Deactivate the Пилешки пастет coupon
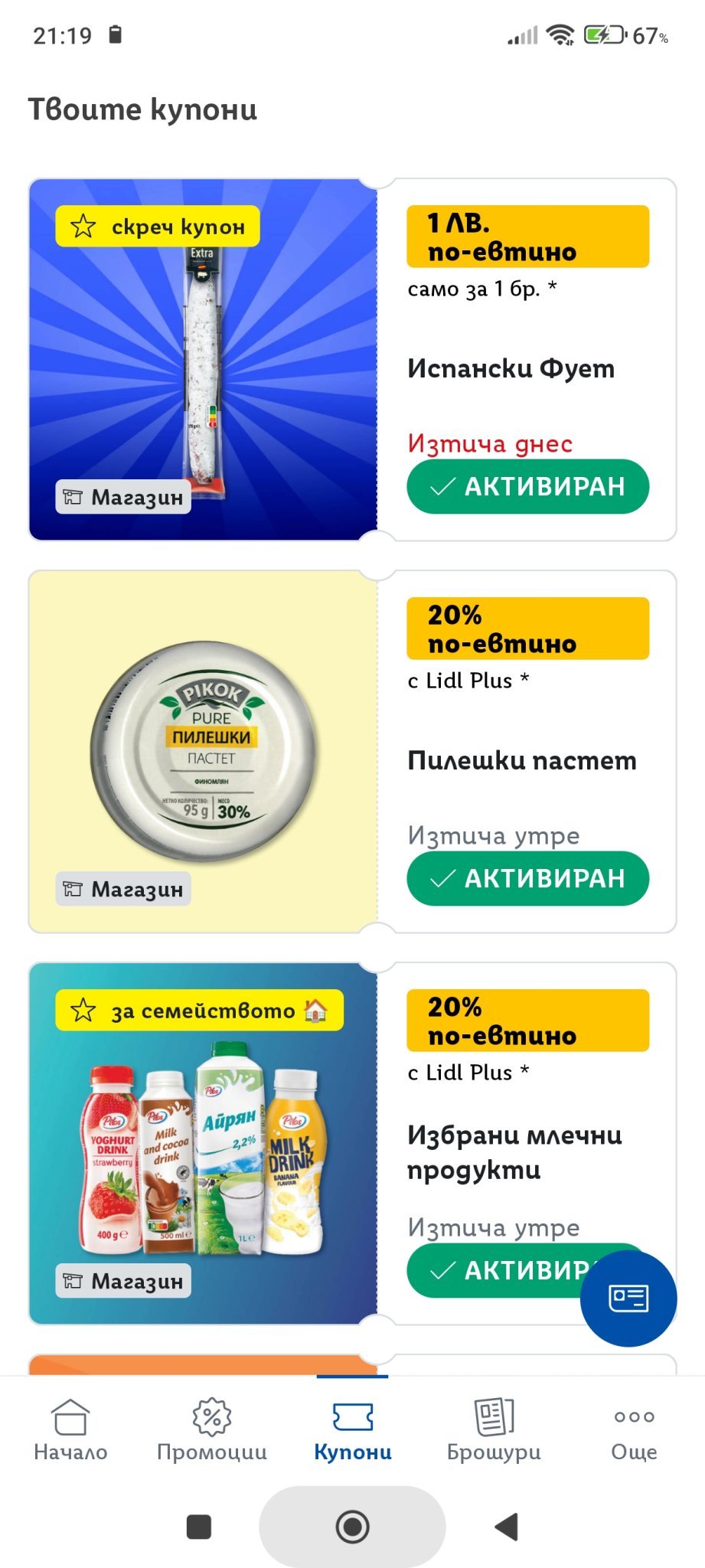This screenshot has height=1568, width=705. pyautogui.click(x=527, y=879)
